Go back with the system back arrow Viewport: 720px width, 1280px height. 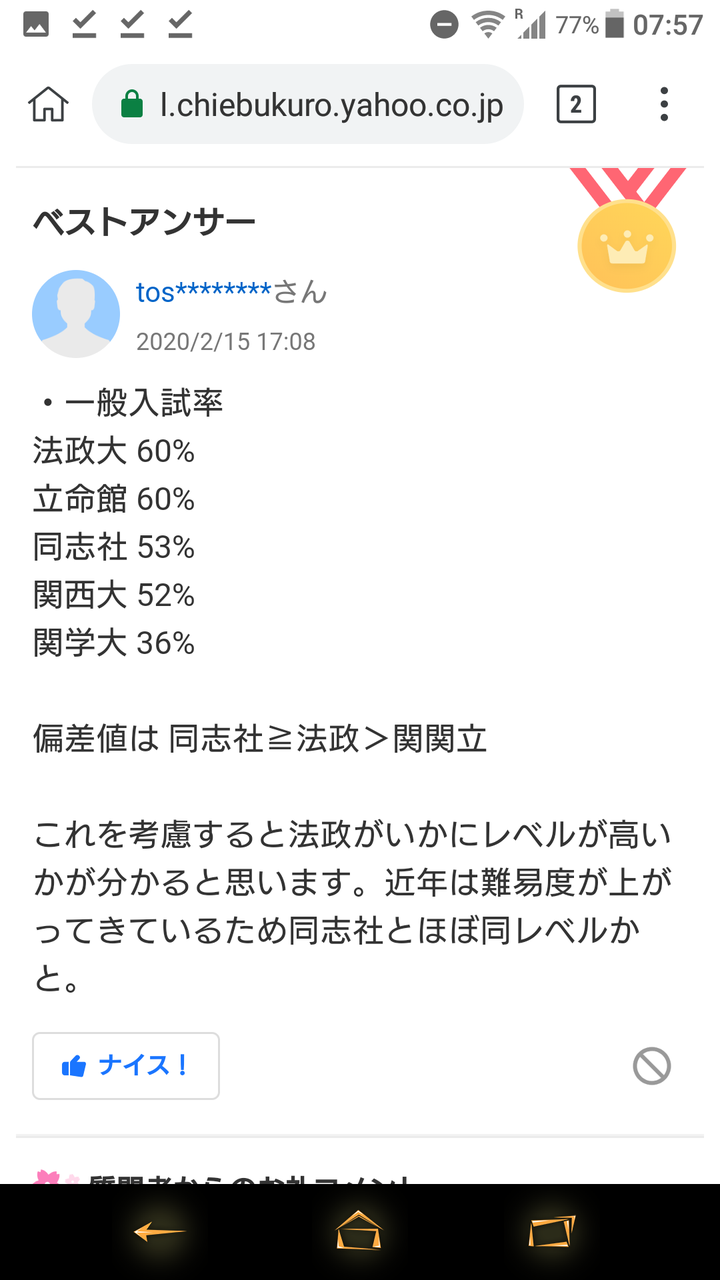click(x=160, y=1232)
